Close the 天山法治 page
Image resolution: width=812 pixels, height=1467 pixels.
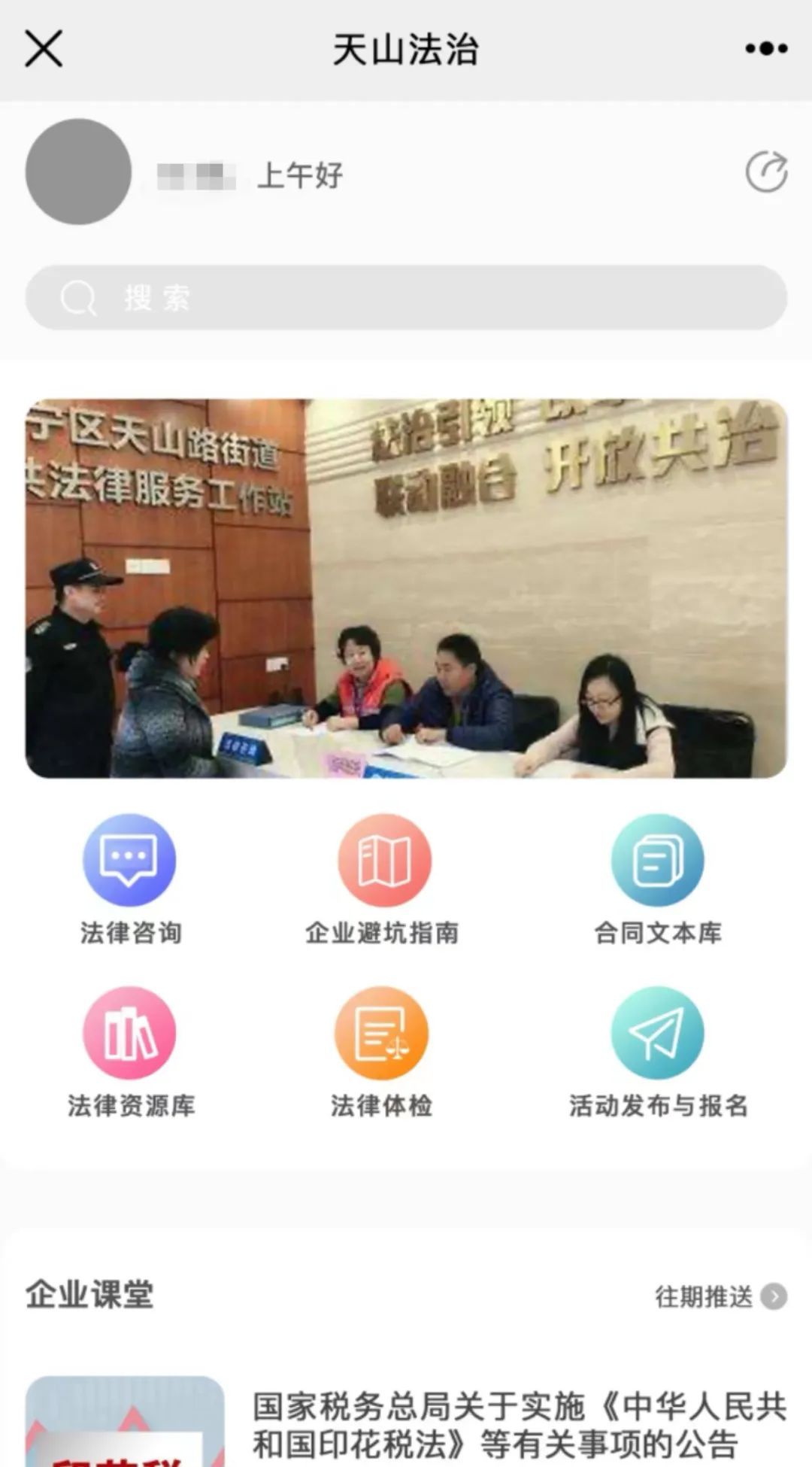(x=44, y=50)
